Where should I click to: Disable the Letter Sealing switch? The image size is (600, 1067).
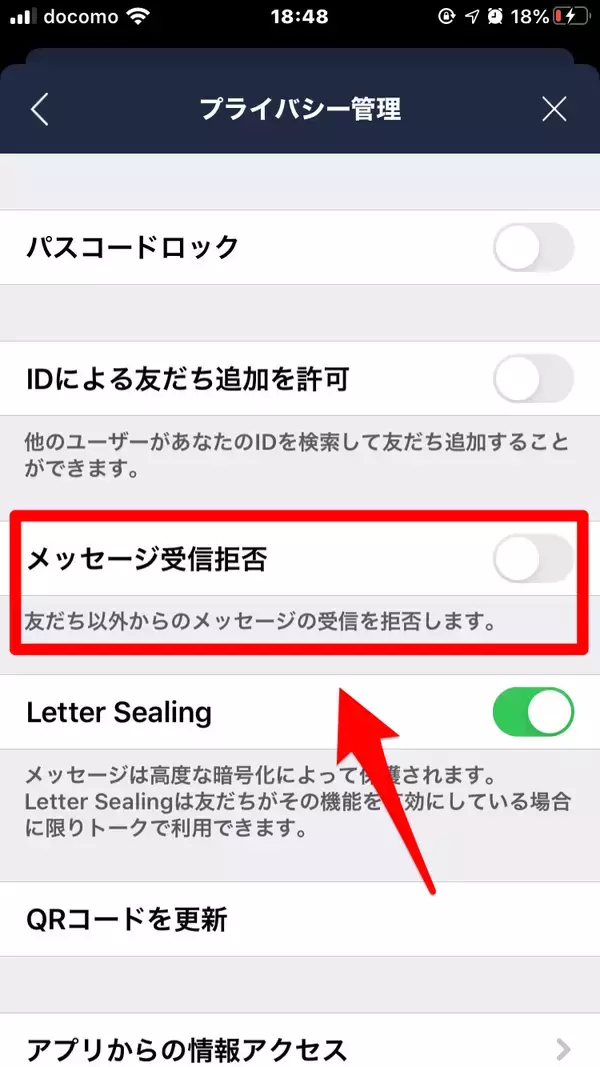(x=533, y=712)
